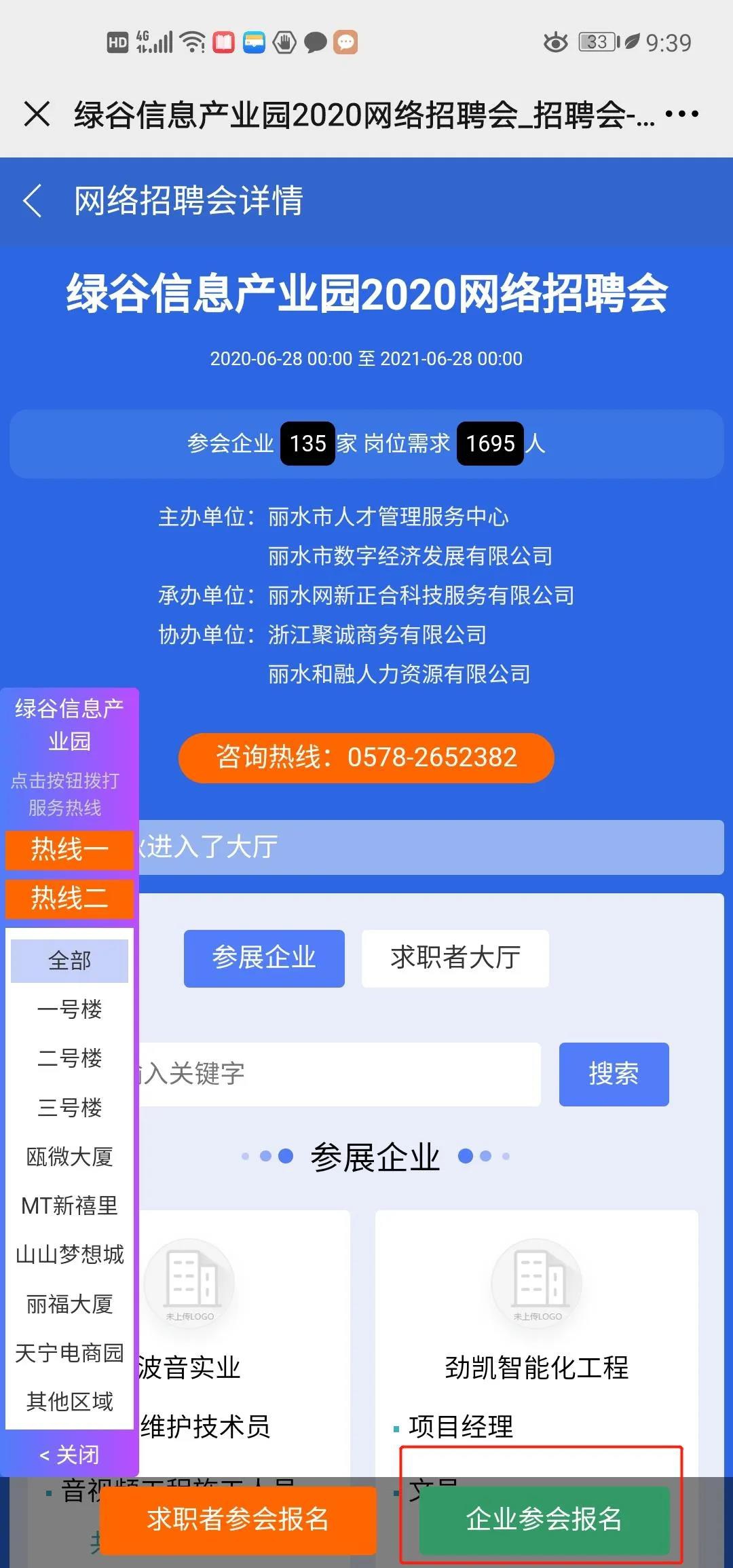
Task: Open the three-dot overflow menu
Action: [681, 114]
